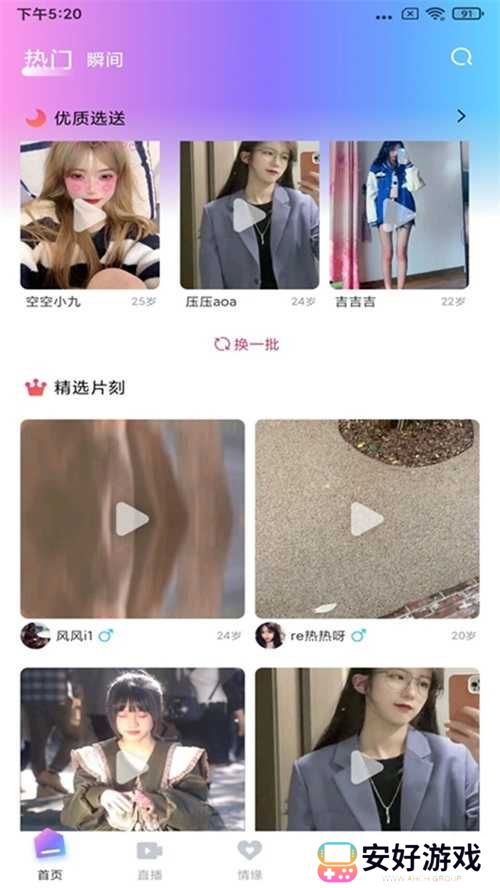The image size is (500, 888).
Task: Select the 热门 tab
Action: (48, 59)
